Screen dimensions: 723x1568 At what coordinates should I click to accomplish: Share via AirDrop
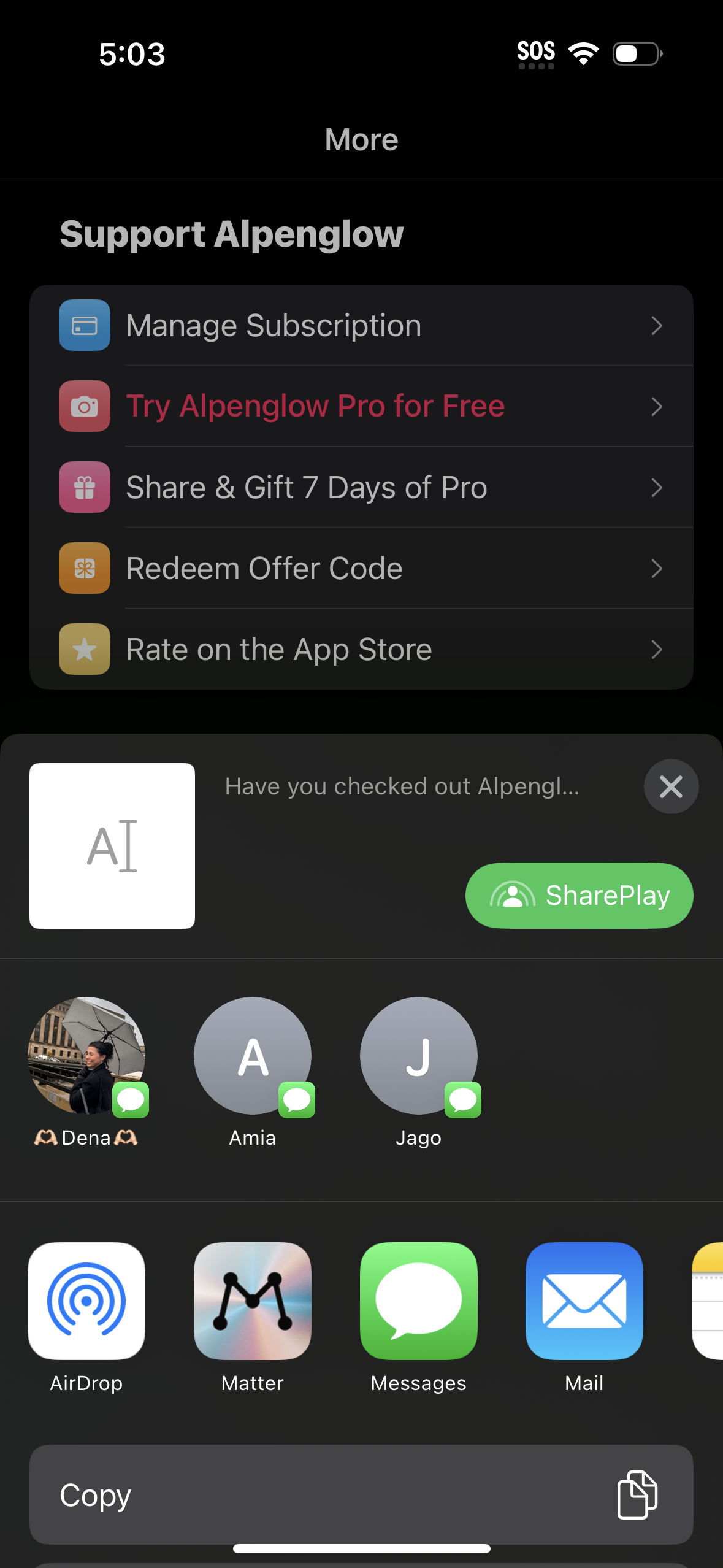(x=86, y=1301)
